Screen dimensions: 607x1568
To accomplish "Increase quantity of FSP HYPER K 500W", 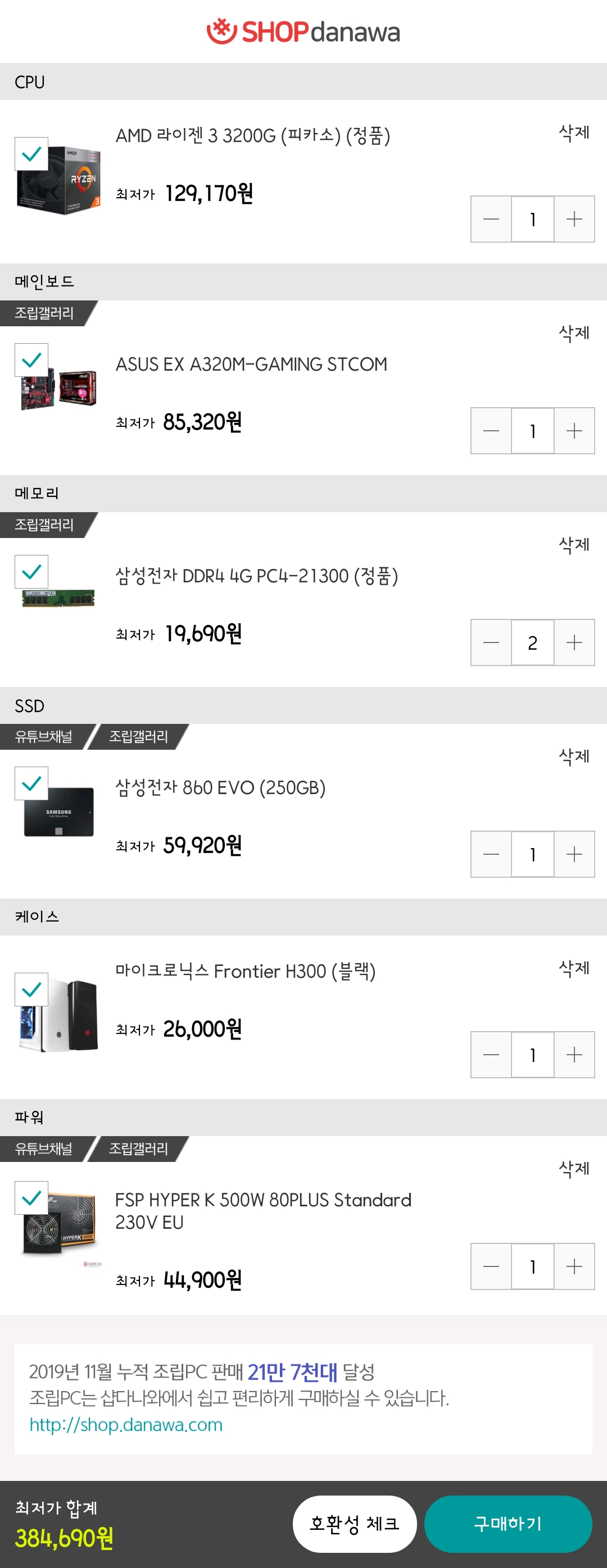I will [x=574, y=1266].
